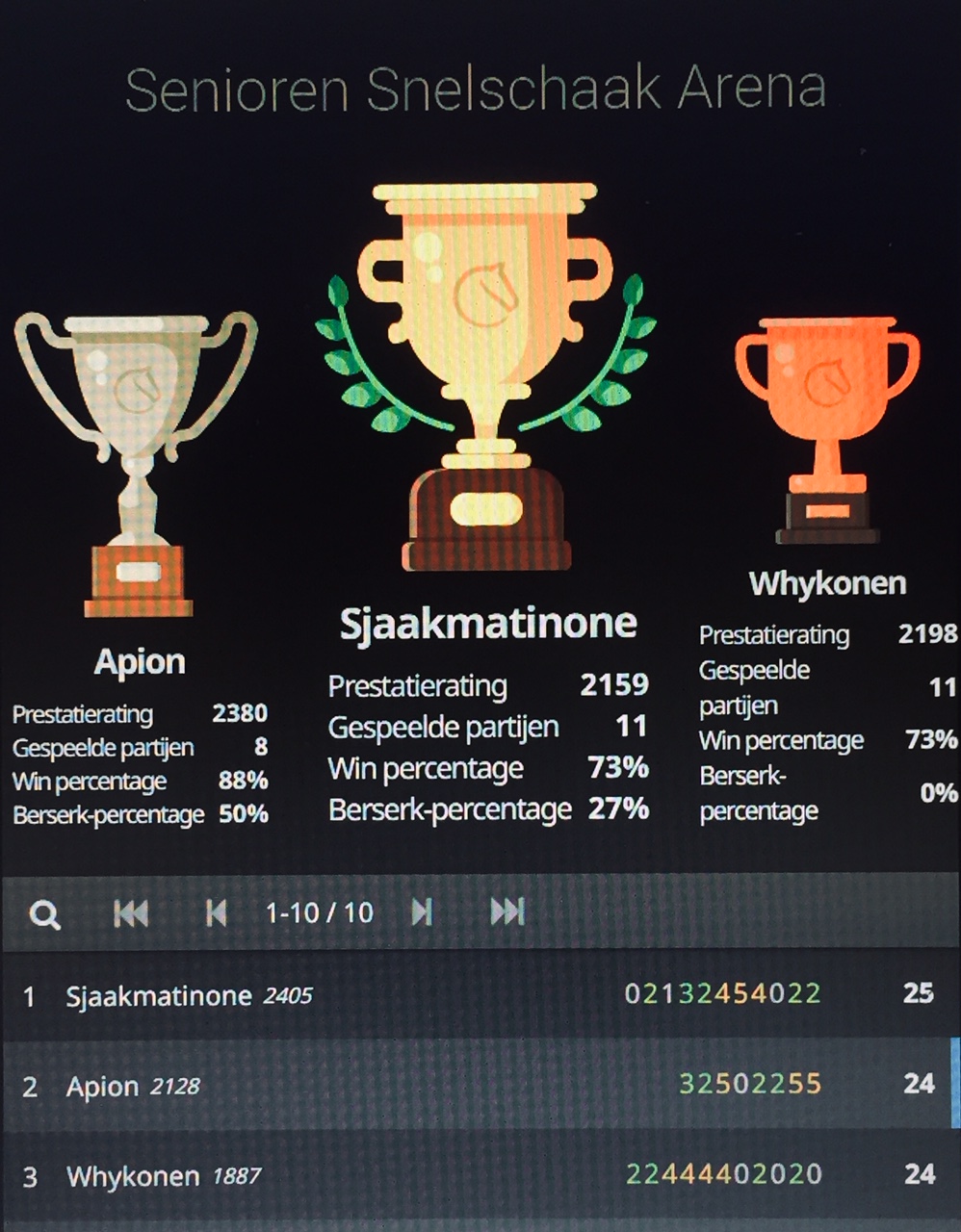Jump to first standings page

(131, 912)
